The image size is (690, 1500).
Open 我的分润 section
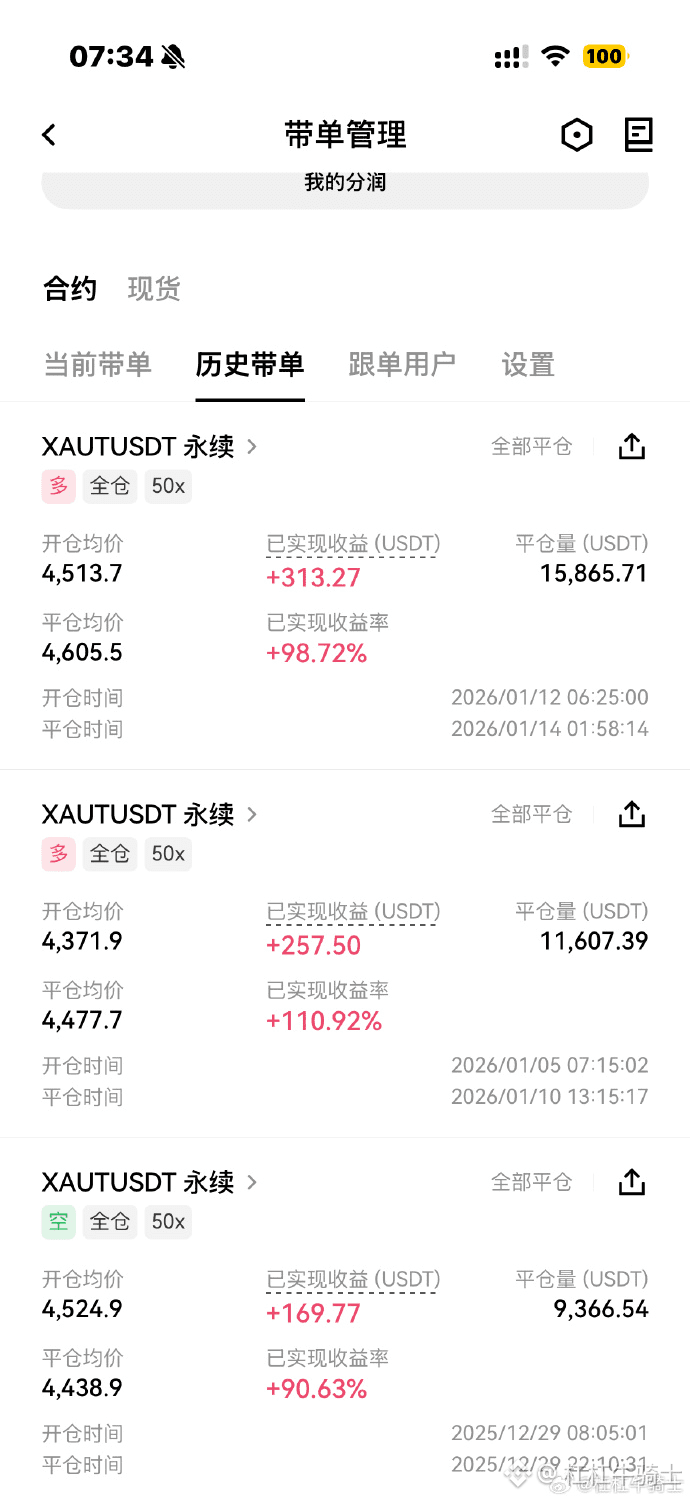click(x=345, y=184)
